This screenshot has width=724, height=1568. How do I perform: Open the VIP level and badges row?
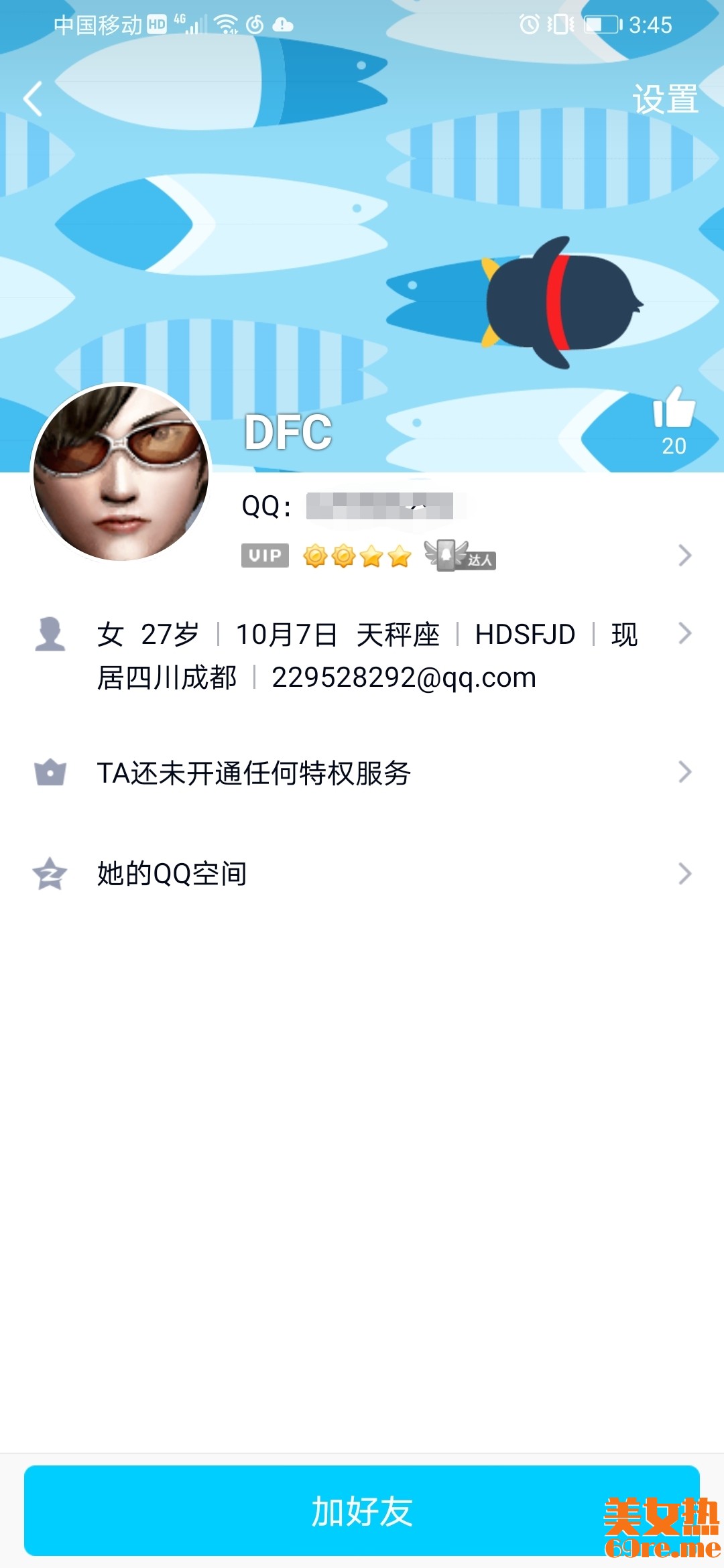point(463,556)
